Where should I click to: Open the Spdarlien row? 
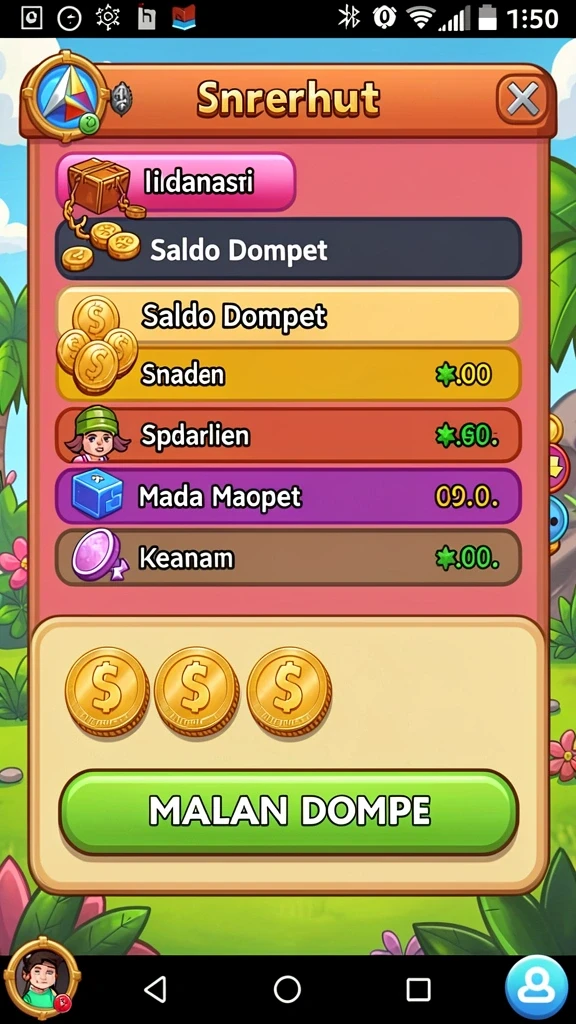(x=289, y=435)
